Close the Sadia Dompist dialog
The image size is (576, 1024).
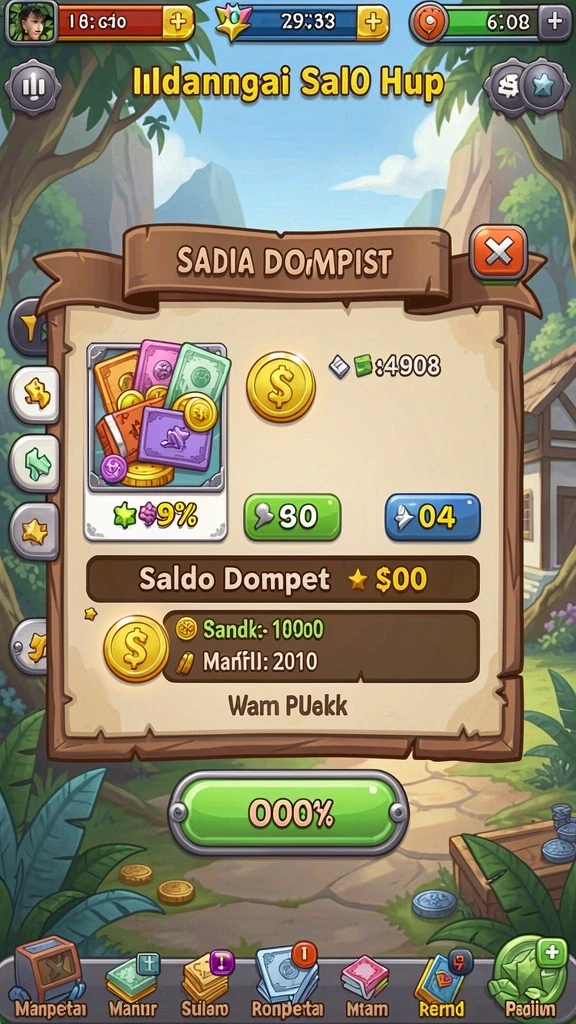coord(498,252)
